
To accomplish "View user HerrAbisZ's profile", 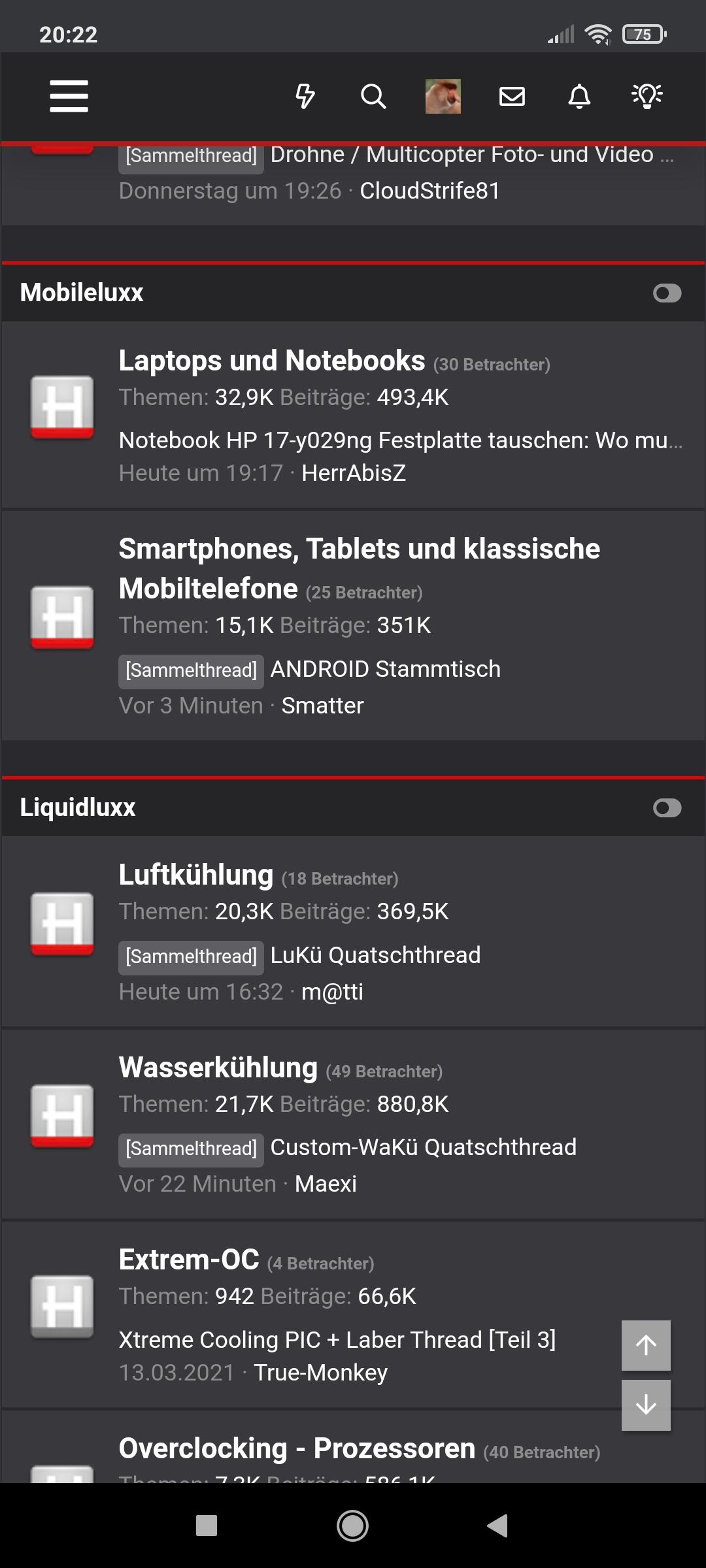I will tap(354, 473).
